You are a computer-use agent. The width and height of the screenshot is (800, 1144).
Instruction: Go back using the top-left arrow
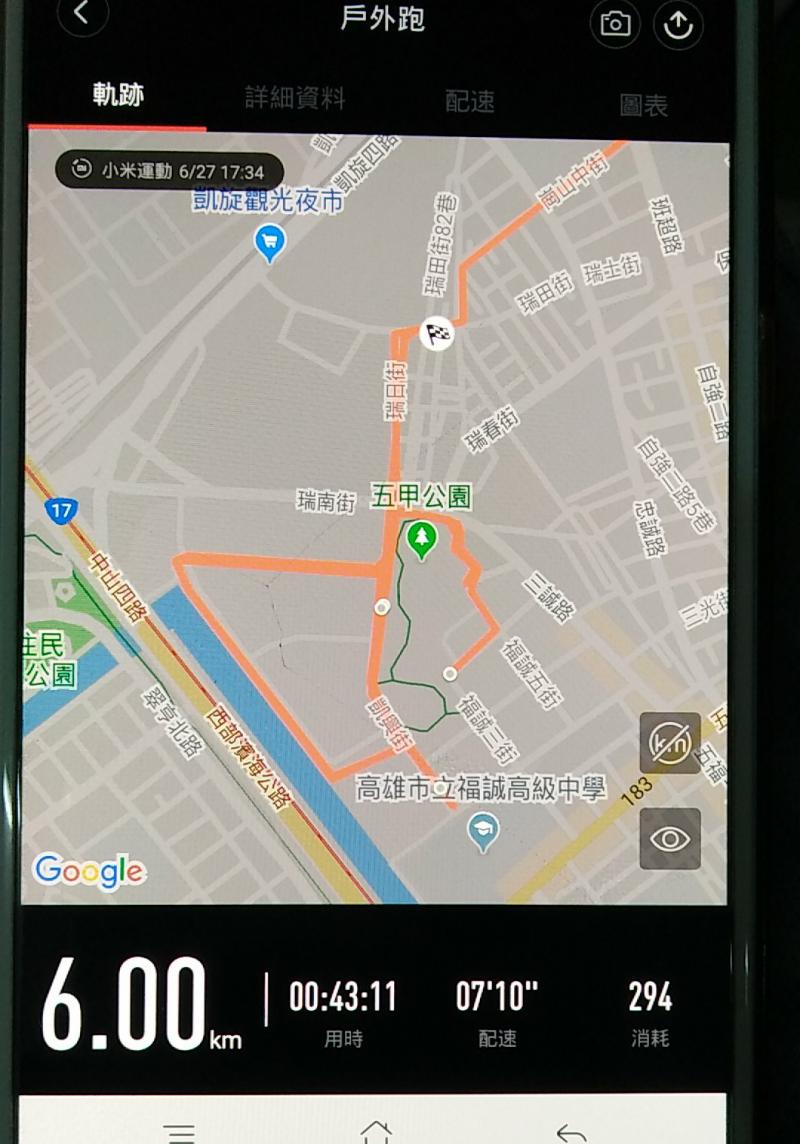[x=81, y=16]
